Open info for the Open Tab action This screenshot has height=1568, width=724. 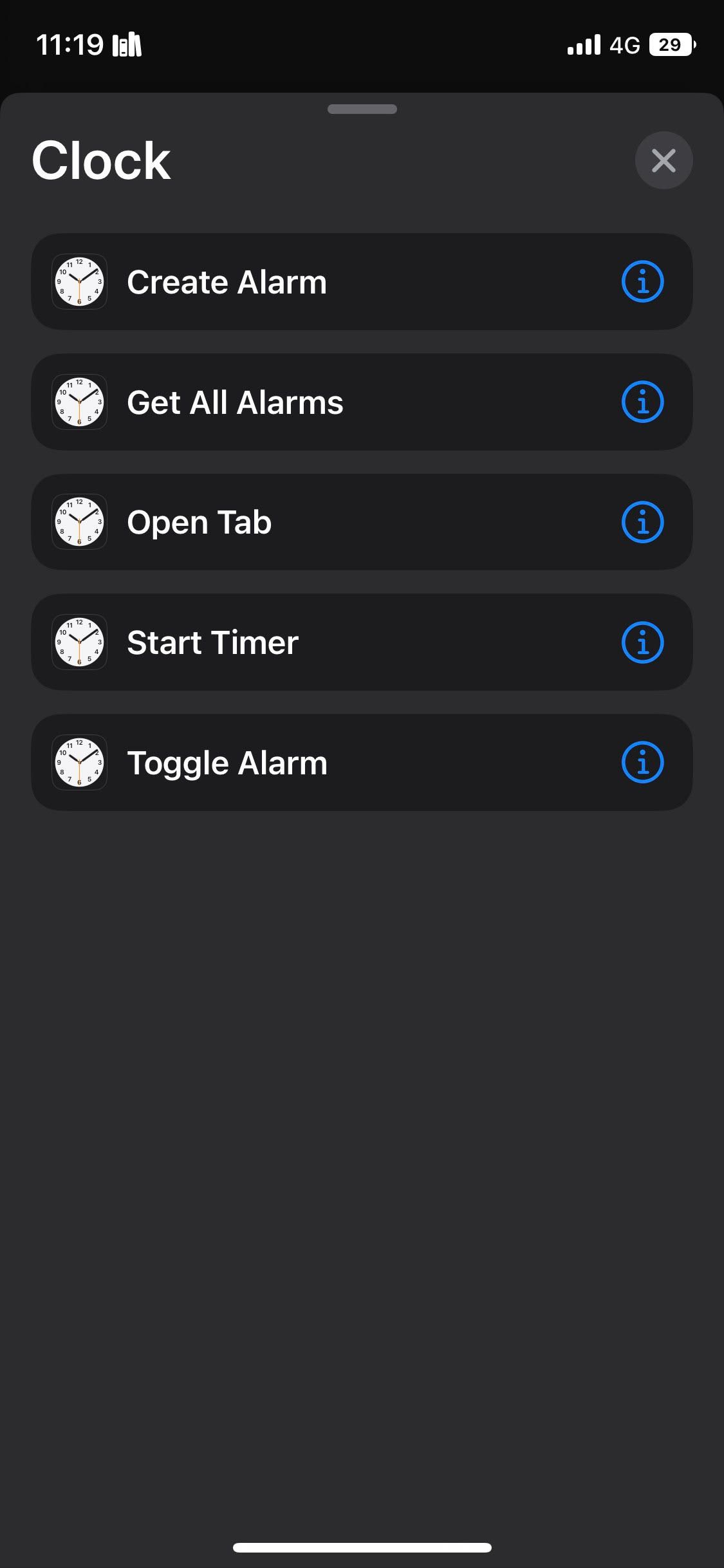(x=642, y=522)
